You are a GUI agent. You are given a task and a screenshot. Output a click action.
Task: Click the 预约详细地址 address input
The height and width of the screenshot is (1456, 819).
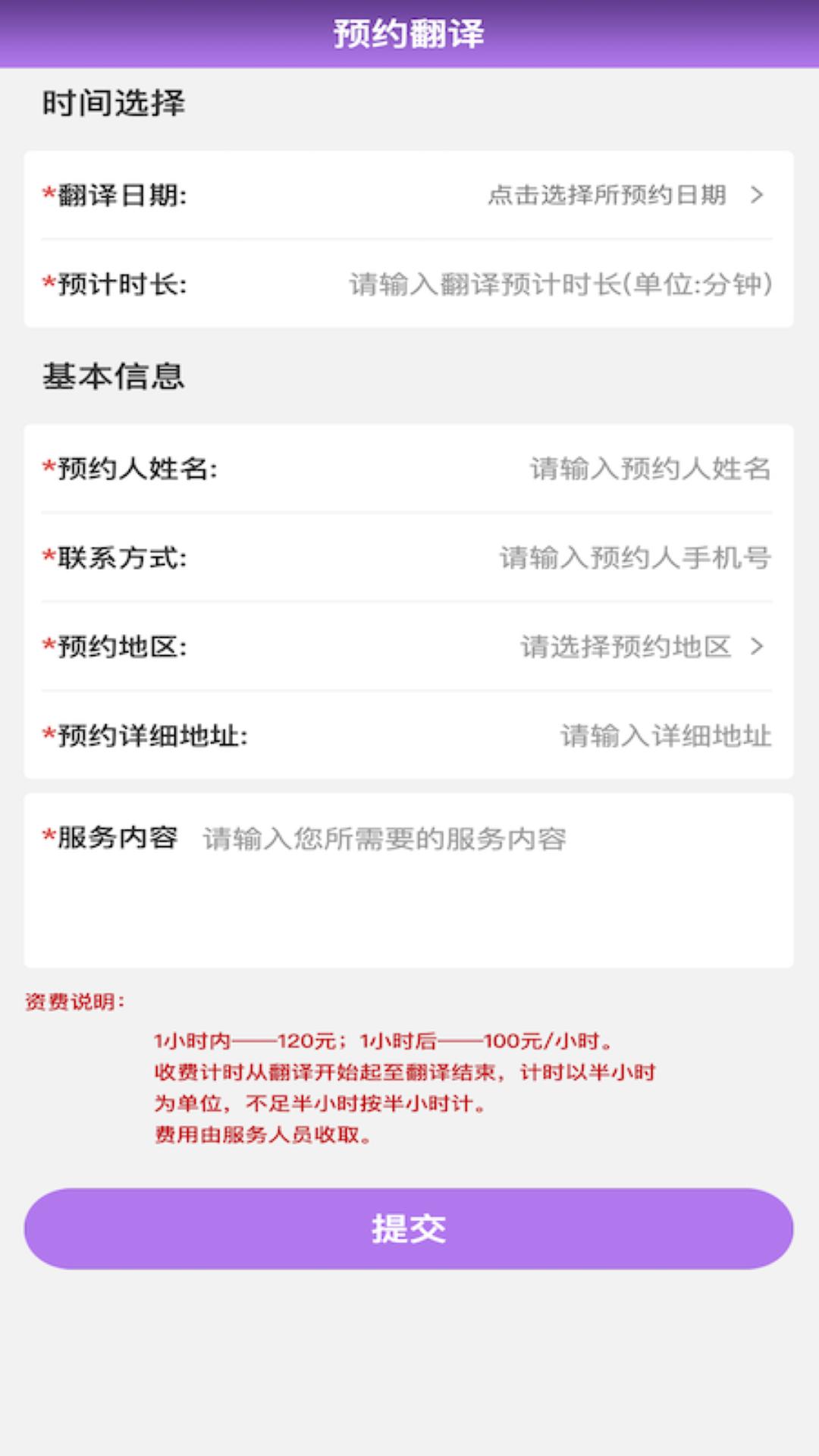(x=666, y=736)
